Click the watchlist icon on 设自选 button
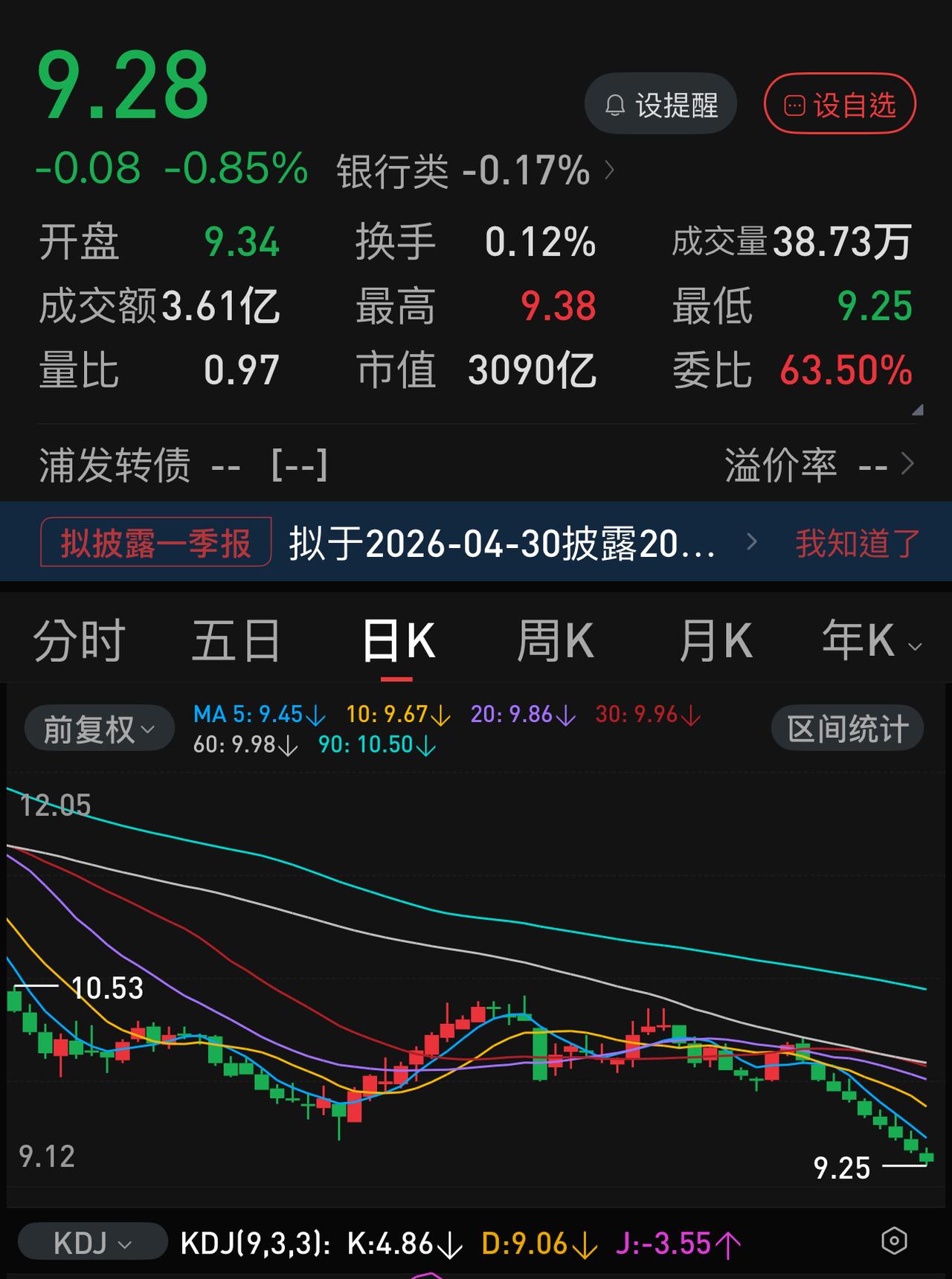The image size is (952, 1279). point(794,104)
